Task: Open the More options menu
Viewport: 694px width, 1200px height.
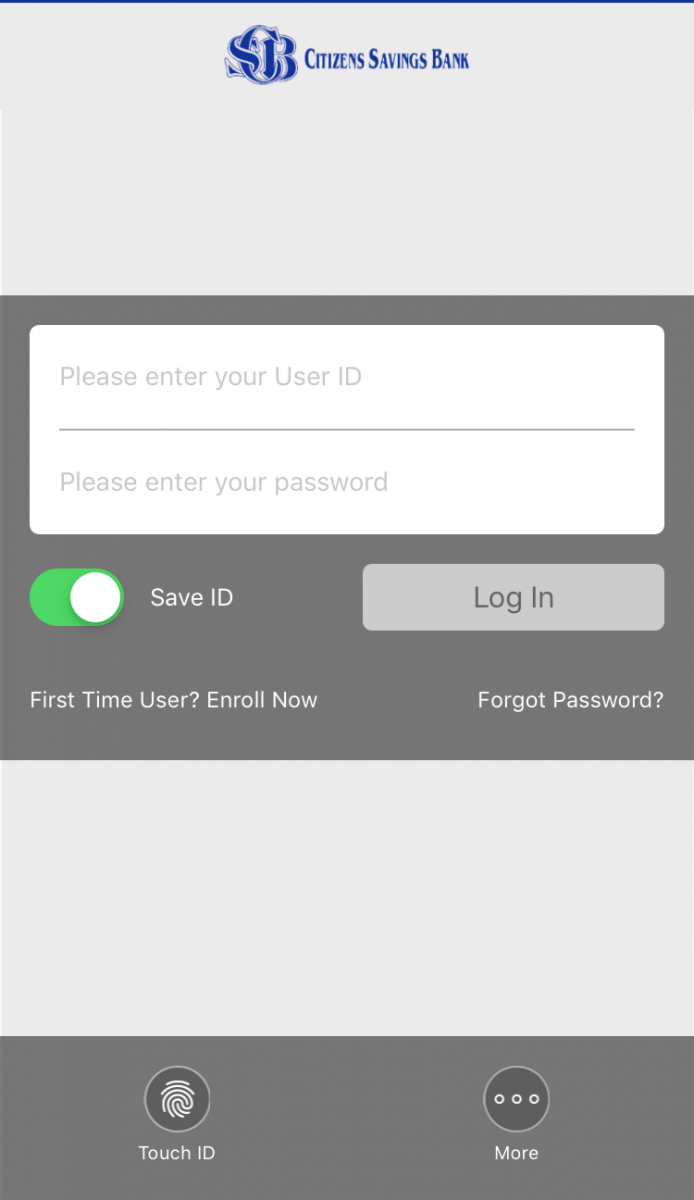Action: 516,1100
